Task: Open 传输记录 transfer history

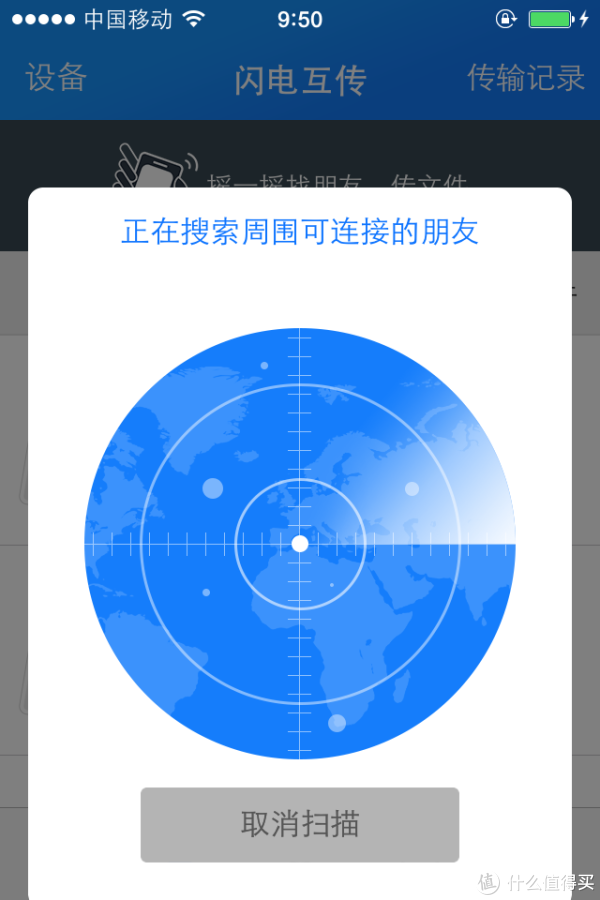Action: (526, 78)
